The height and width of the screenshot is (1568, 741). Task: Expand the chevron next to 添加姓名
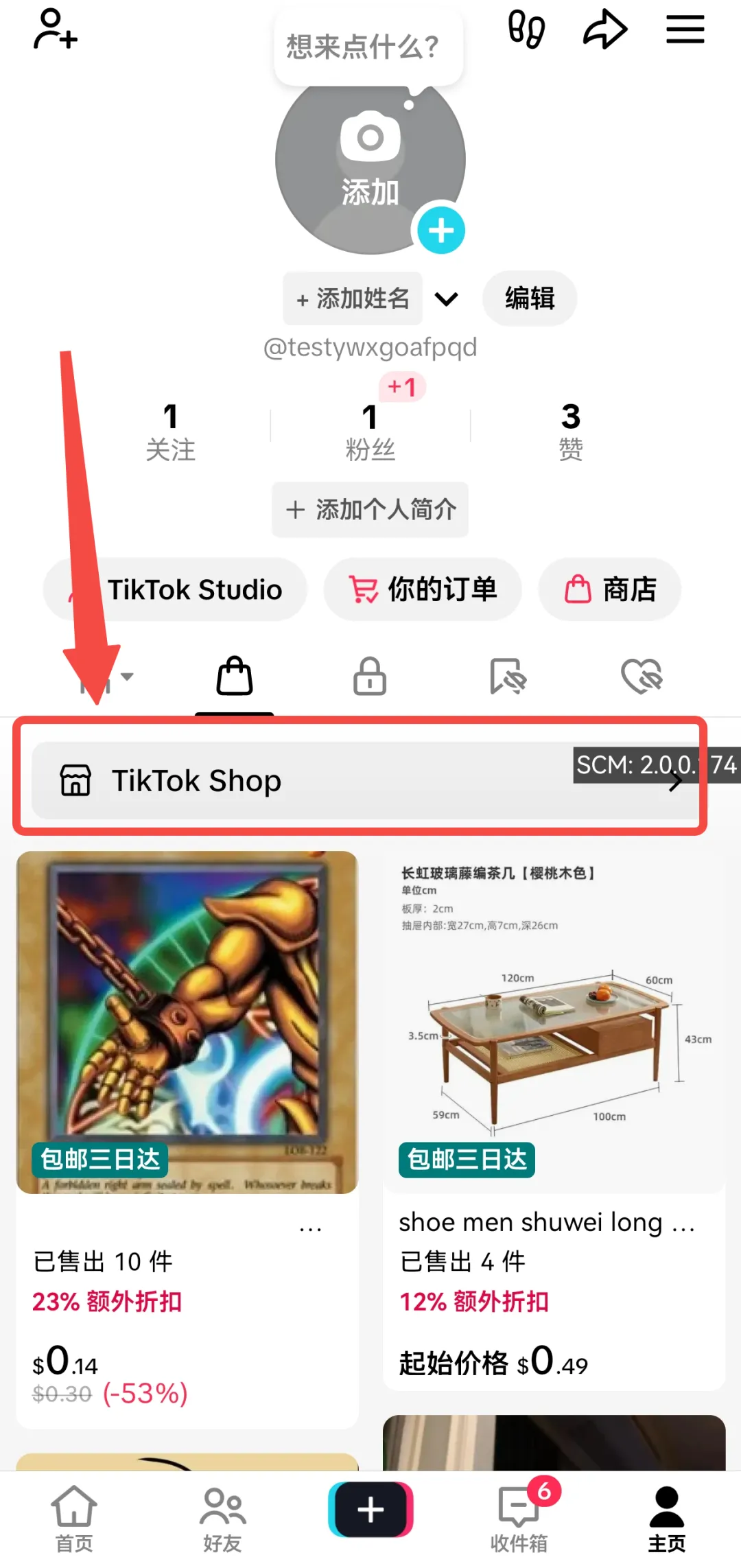coord(446,299)
